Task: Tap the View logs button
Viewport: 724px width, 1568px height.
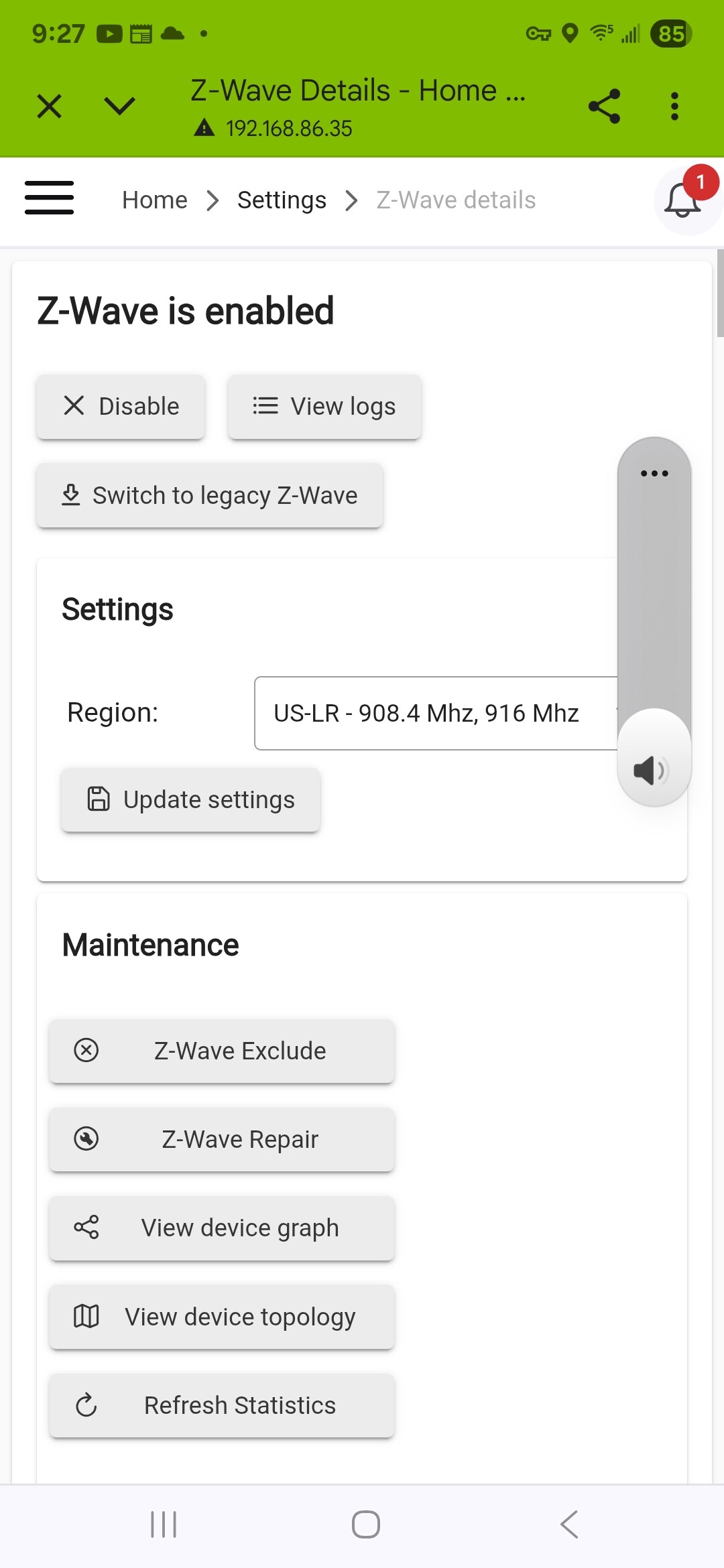Action: (x=324, y=407)
